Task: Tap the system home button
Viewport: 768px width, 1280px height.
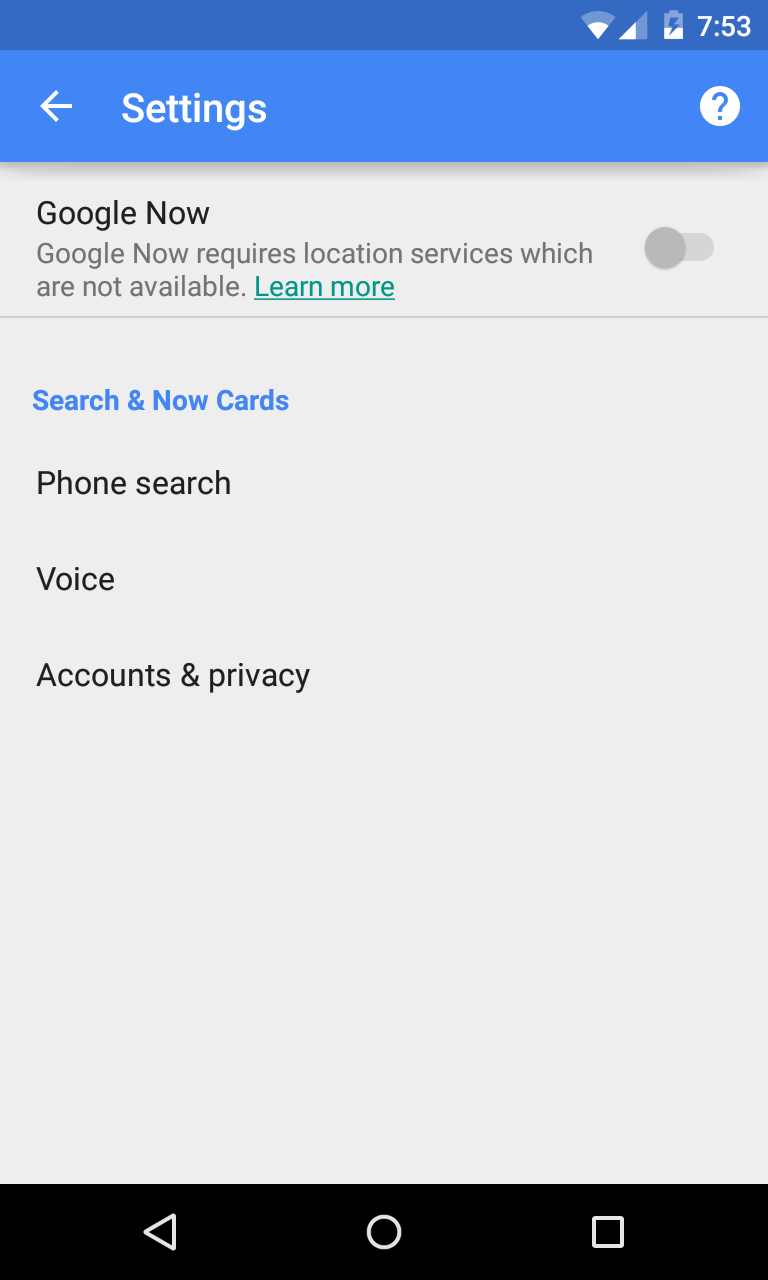Action: 384,1232
